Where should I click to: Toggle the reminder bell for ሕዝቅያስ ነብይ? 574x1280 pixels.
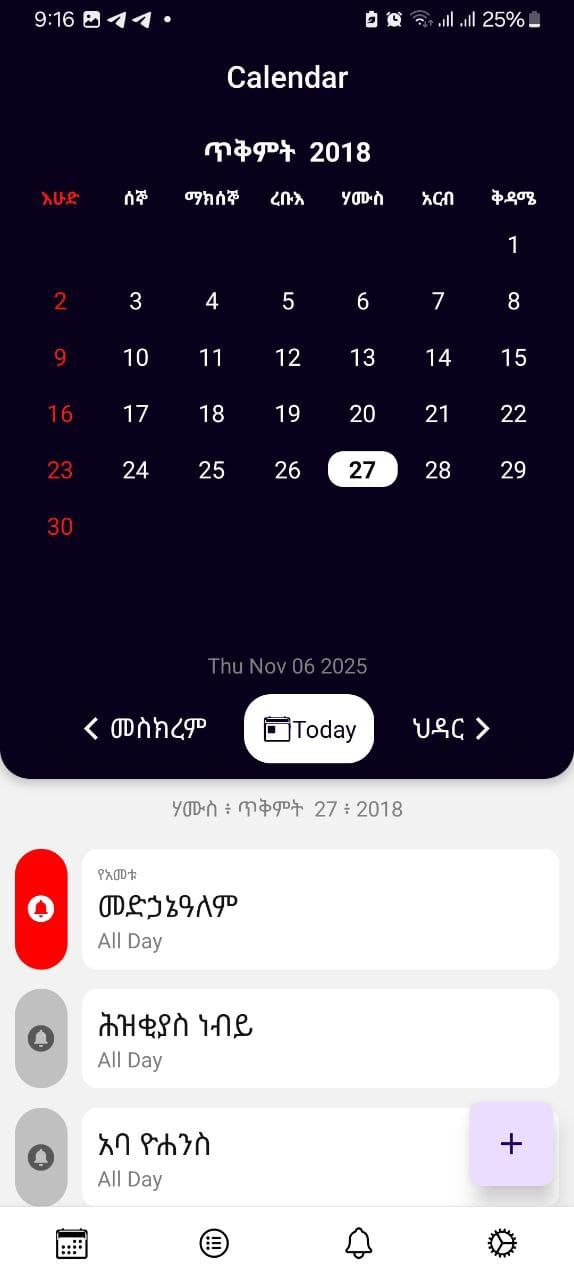[41, 1038]
